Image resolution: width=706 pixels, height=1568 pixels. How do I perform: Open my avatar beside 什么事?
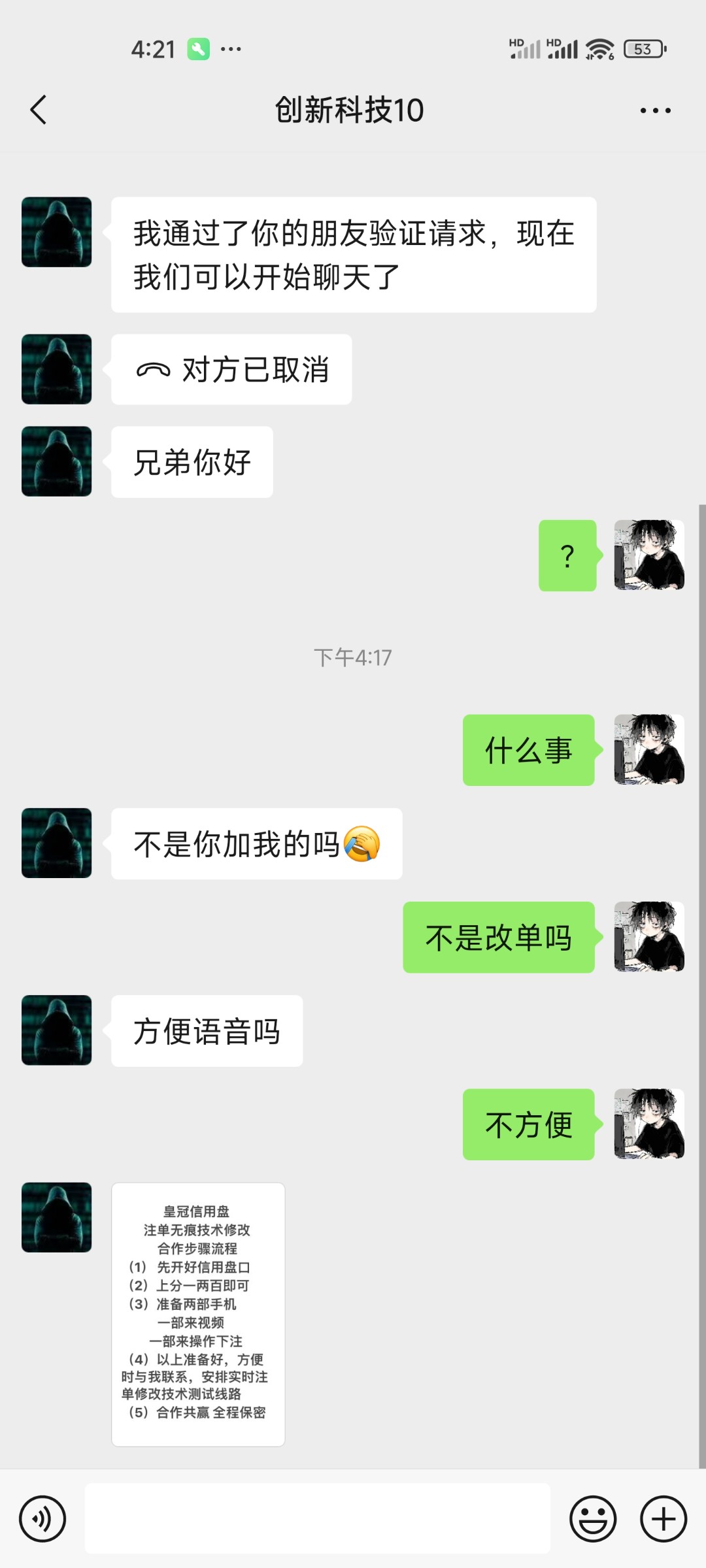[x=648, y=749]
